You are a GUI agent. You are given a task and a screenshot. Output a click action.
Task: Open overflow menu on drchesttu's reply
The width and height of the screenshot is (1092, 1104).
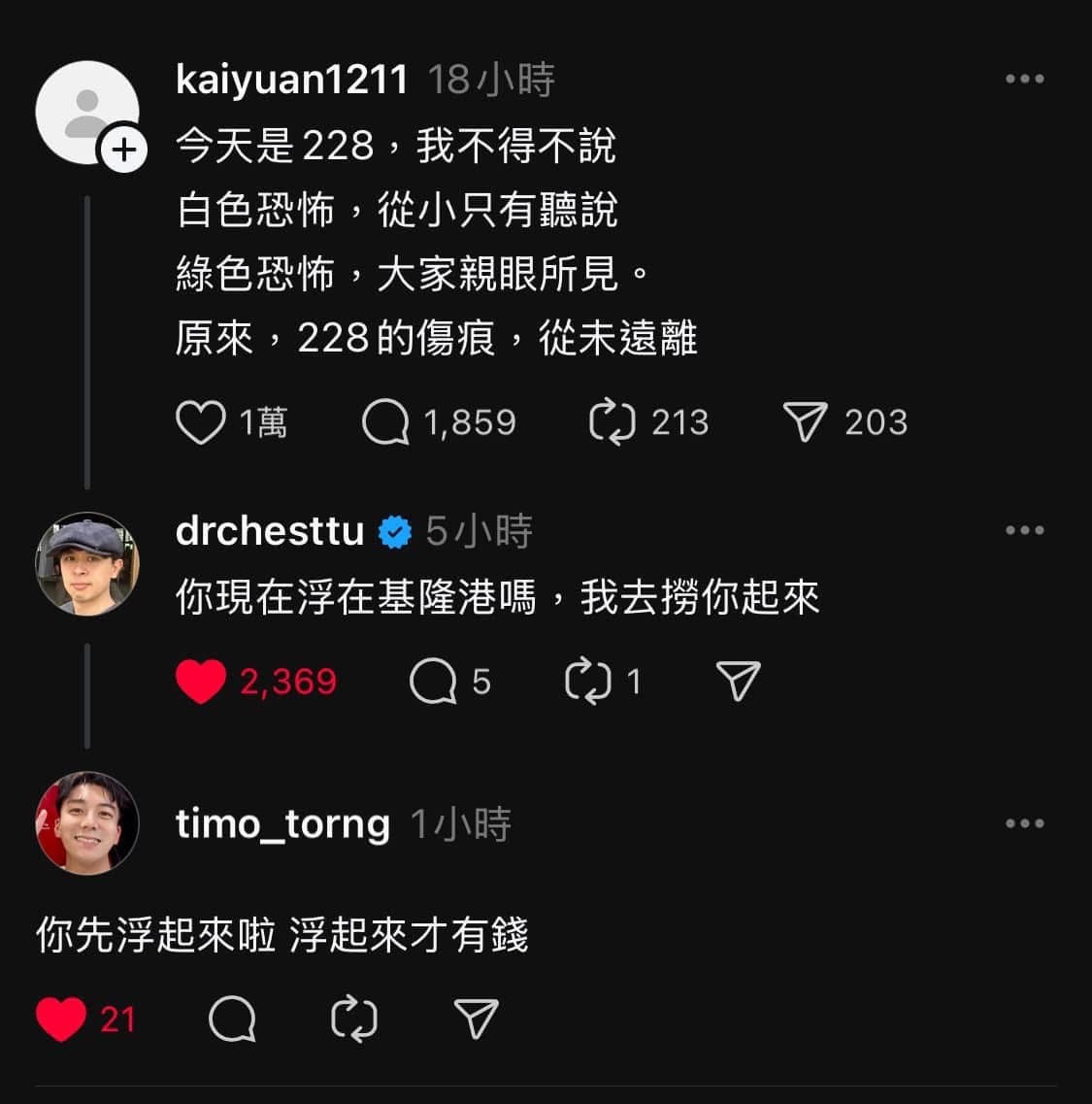click(1024, 530)
